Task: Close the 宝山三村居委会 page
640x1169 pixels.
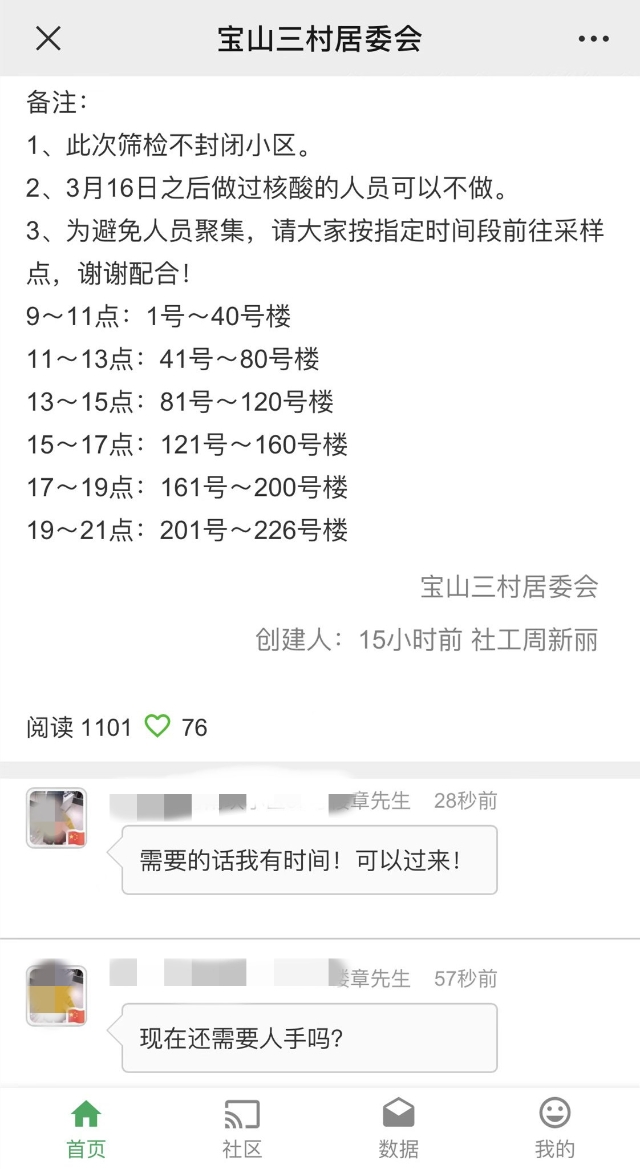Action: coord(48,38)
